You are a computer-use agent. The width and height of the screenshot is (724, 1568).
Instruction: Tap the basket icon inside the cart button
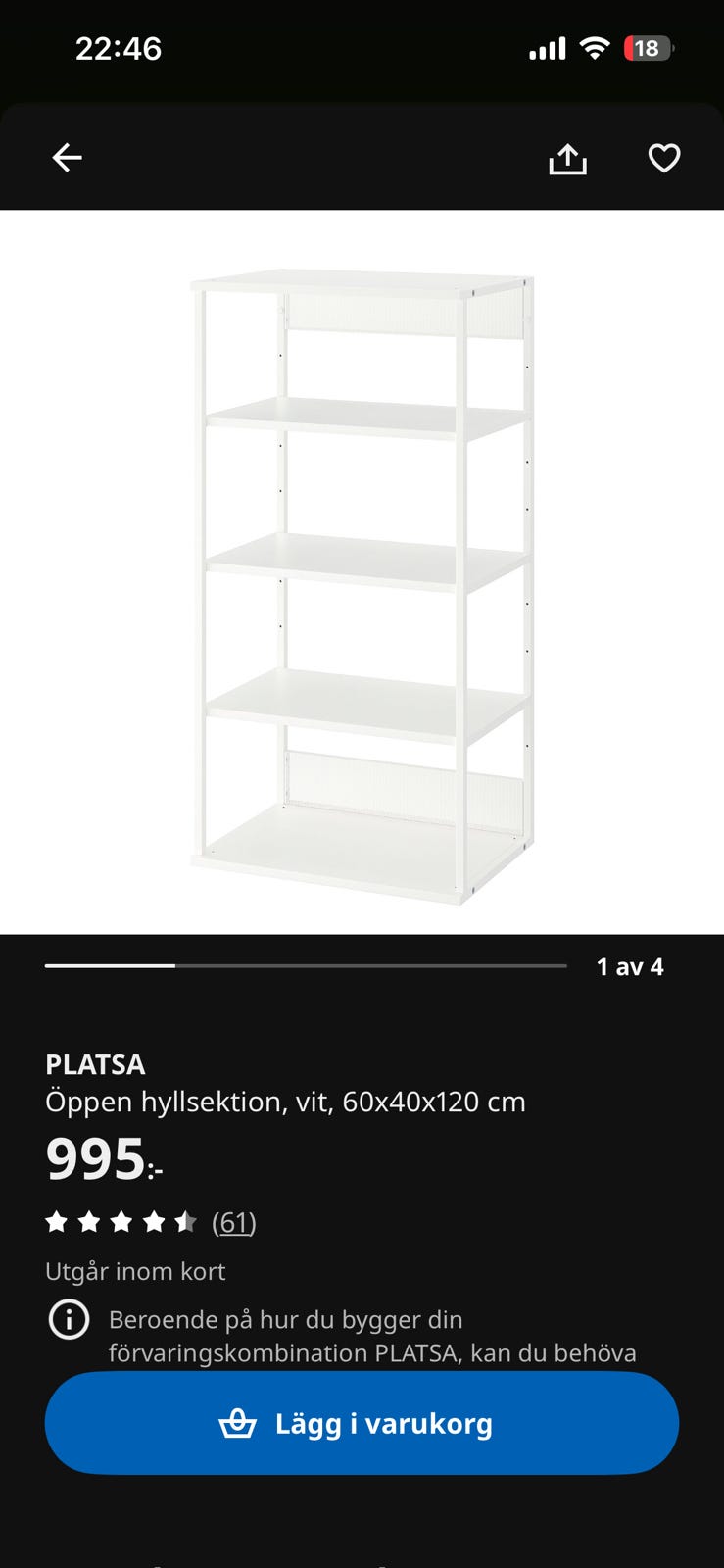pyautogui.click(x=240, y=1423)
